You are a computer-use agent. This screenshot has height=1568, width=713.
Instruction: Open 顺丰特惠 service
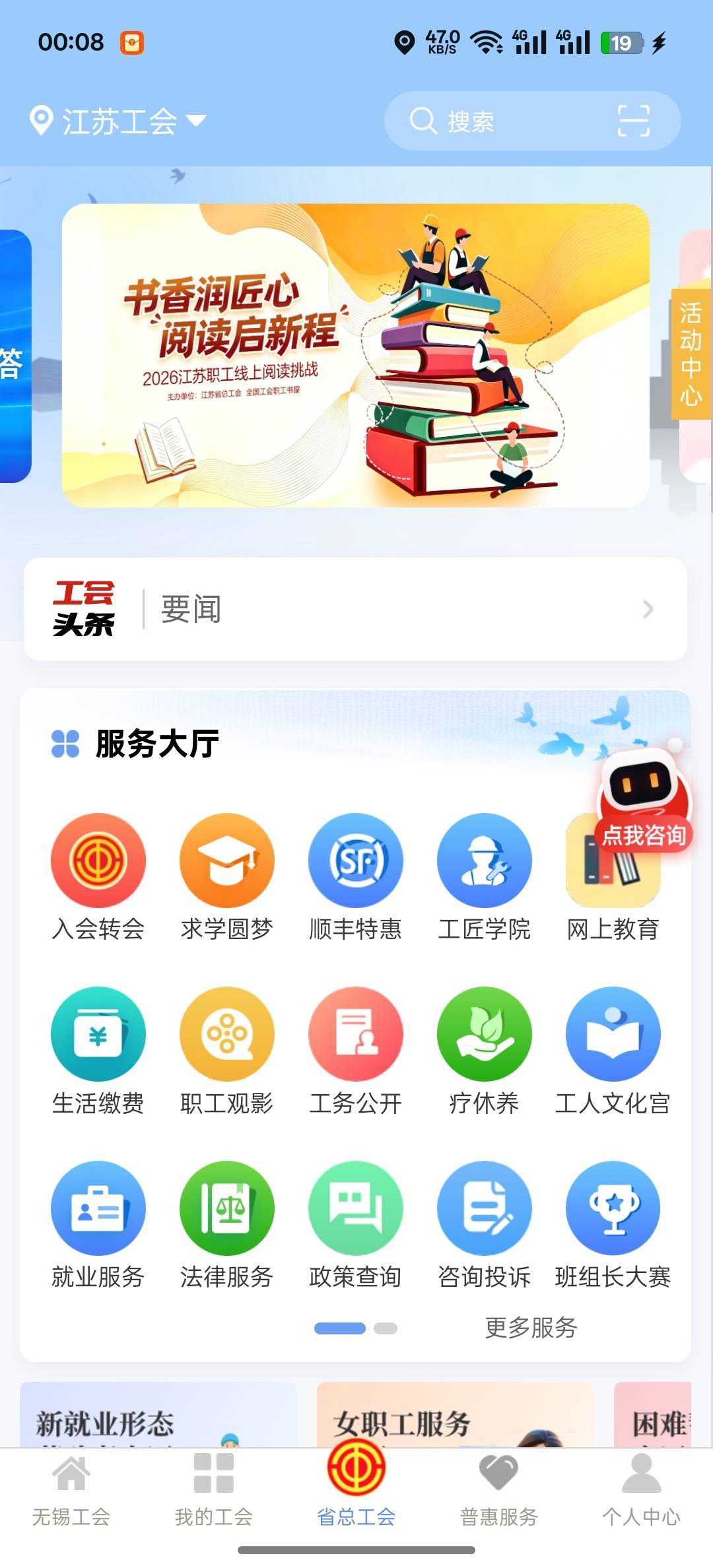(x=355, y=877)
